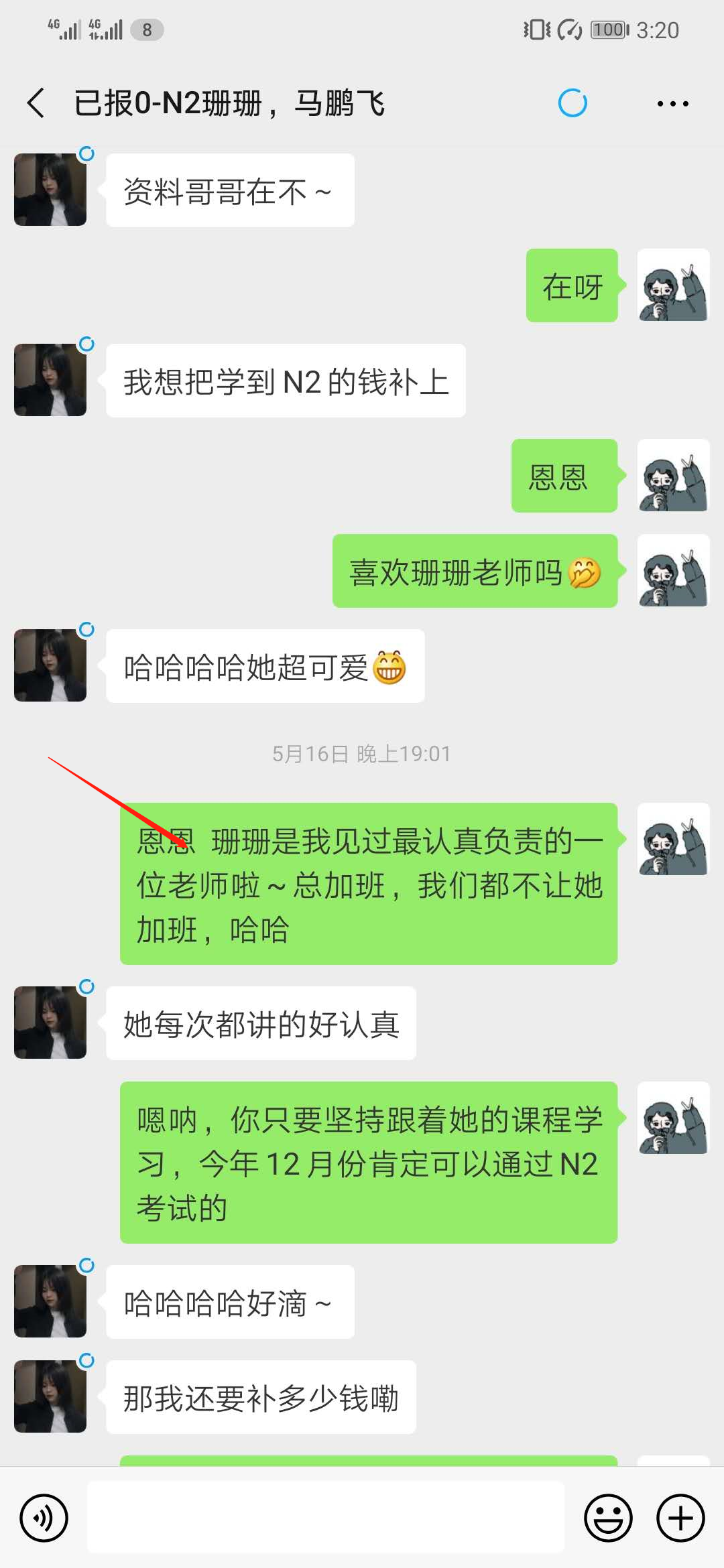The width and height of the screenshot is (724, 1568).
Task: Tap the blue badge beside 她每次都讲的好认真
Action: click(x=88, y=987)
